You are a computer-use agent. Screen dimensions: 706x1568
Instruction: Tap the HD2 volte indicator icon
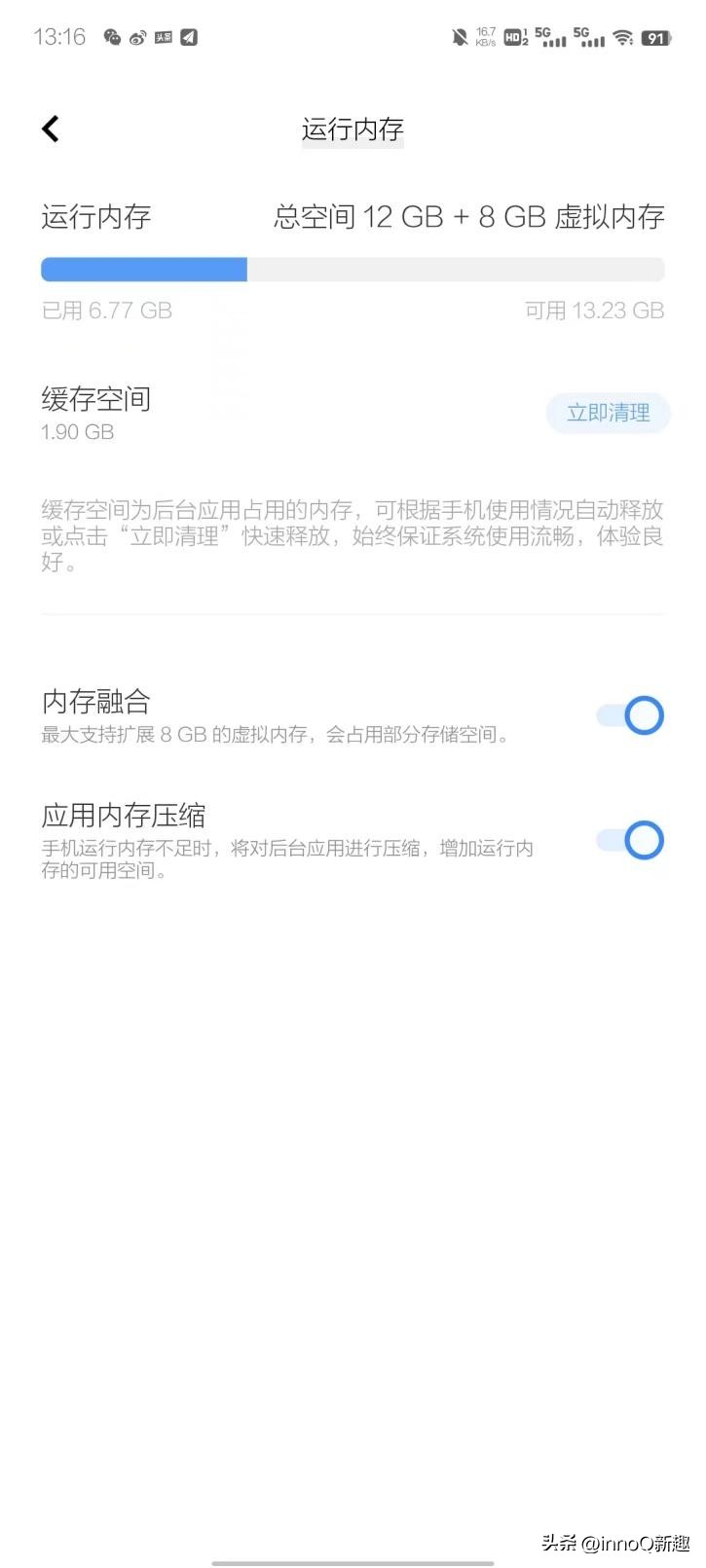(515, 35)
